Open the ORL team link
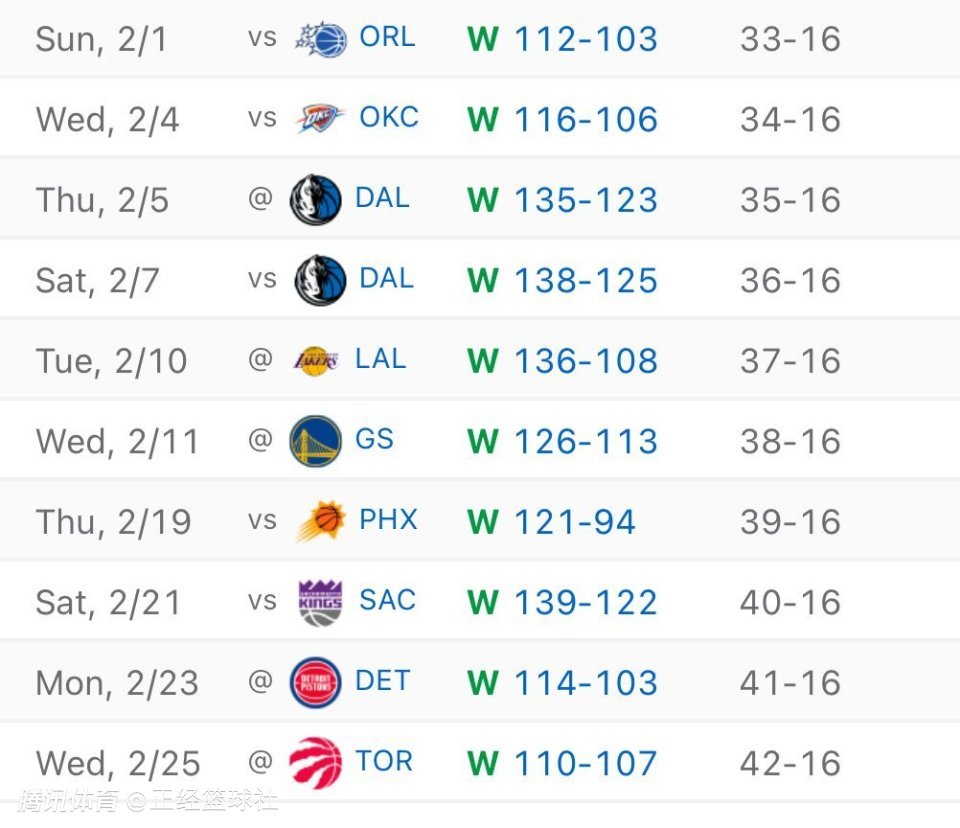 pyautogui.click(x=387, y=38)
